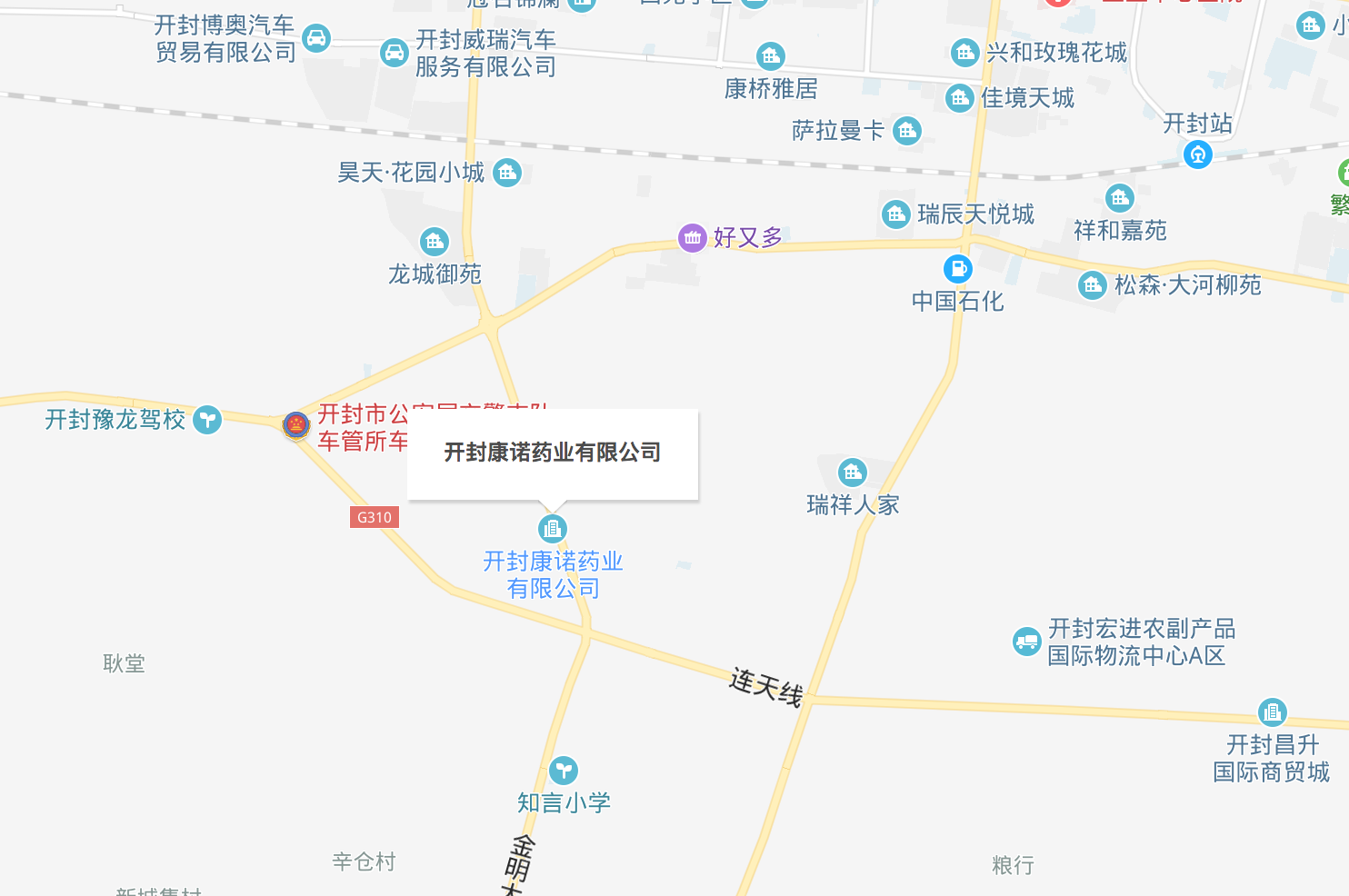Viewport: 1349px width, 896px height.
Task: Open the 瑞辰天悦城 marker
Action: (x=895, y=214)
